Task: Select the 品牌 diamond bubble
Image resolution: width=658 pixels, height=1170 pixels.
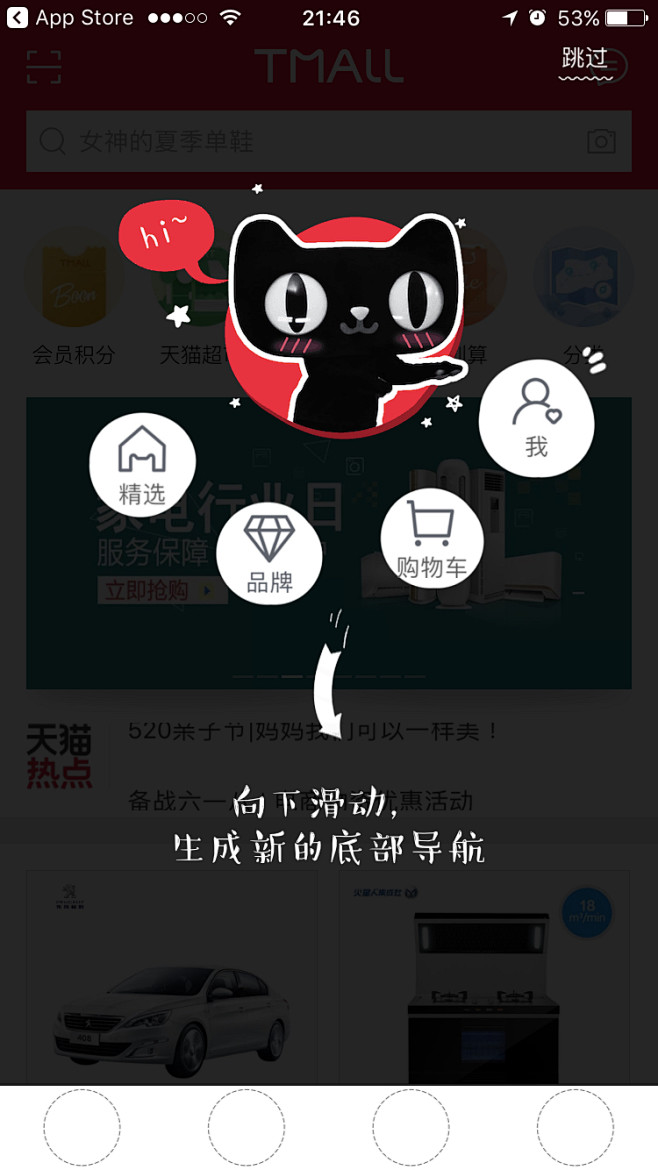Action: pyautogui.click(x=269, y=553)
